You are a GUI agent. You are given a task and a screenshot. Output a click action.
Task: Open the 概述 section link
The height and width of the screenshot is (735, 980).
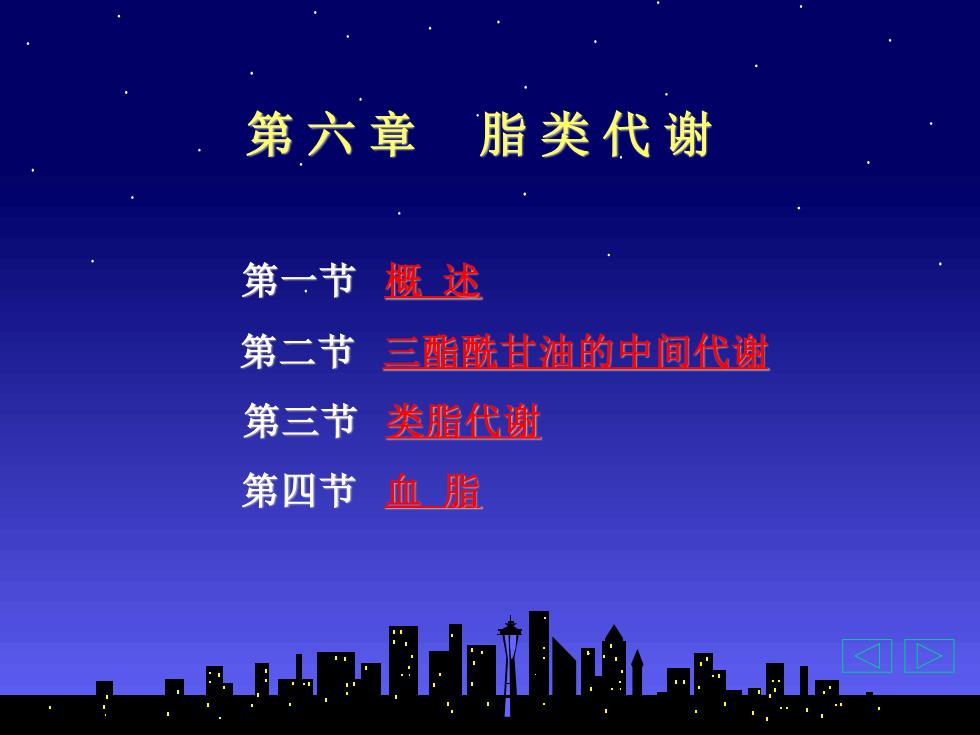433,281
